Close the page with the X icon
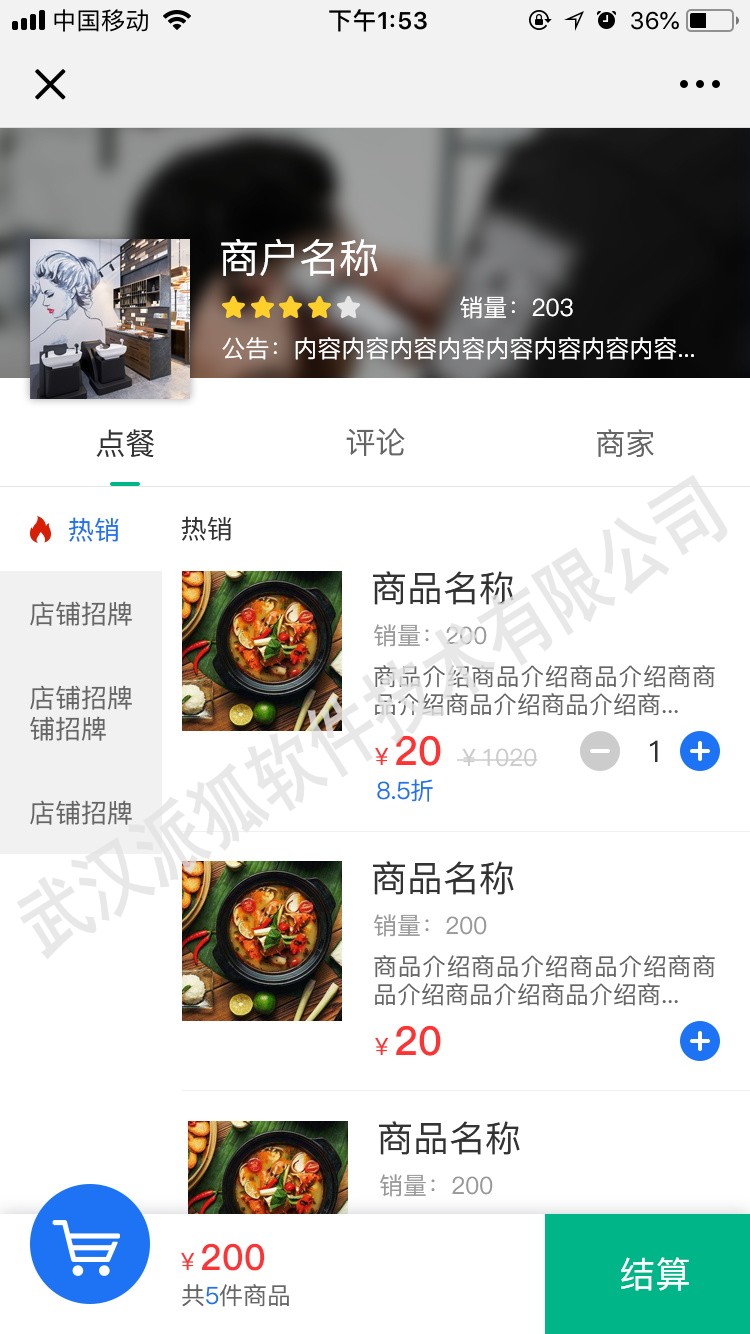 (50, 85)
